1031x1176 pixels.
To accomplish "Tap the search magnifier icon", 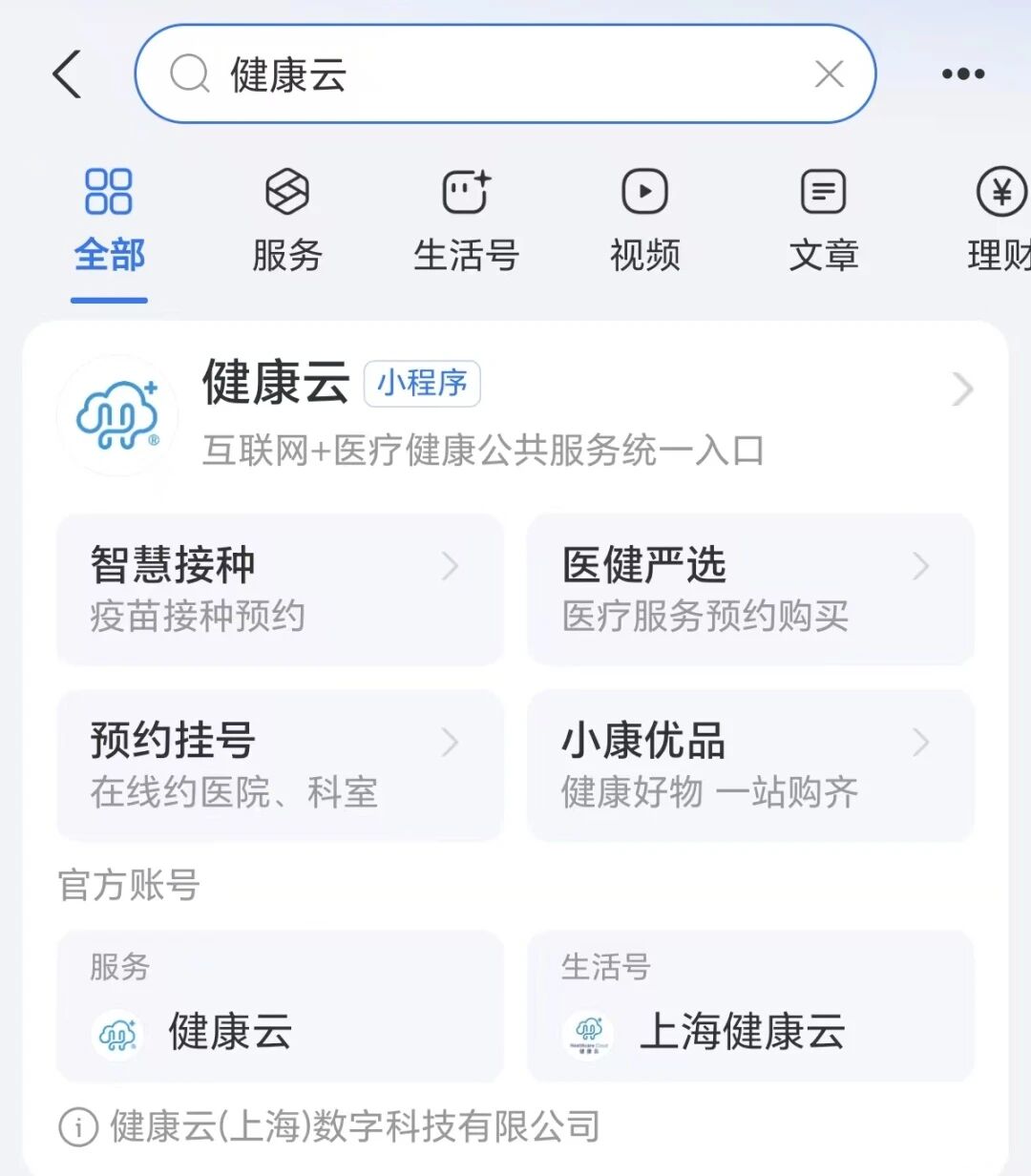I will click(x=189, y=74).
